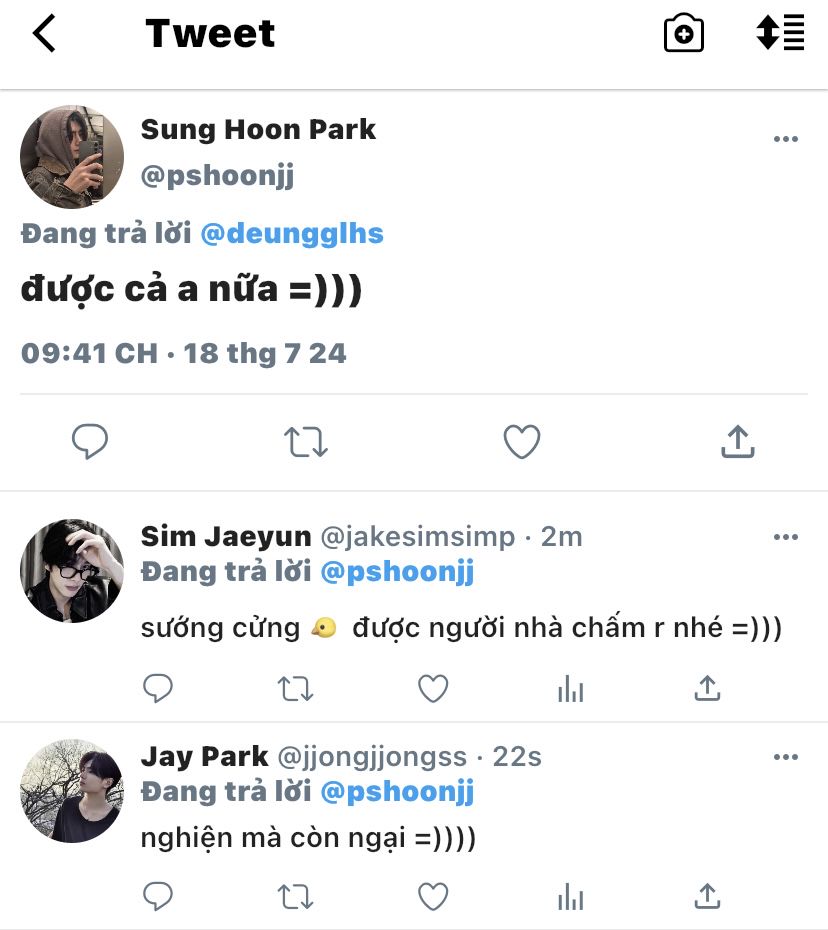Open overflow menu on Sung Hoon Park's tweet
Screen dimensions: 828x930
coord(786,139)
